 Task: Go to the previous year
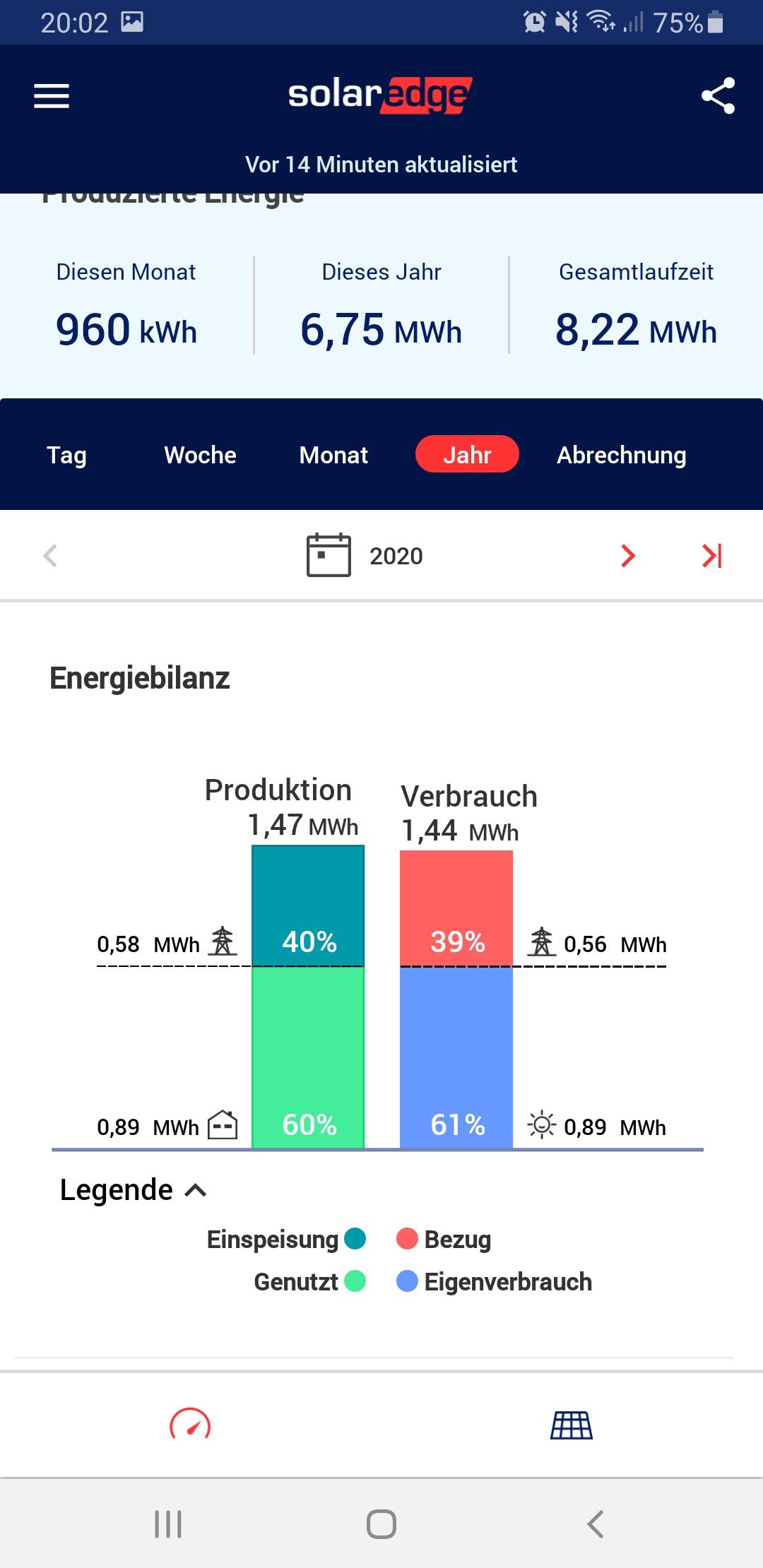coord(50,556)
